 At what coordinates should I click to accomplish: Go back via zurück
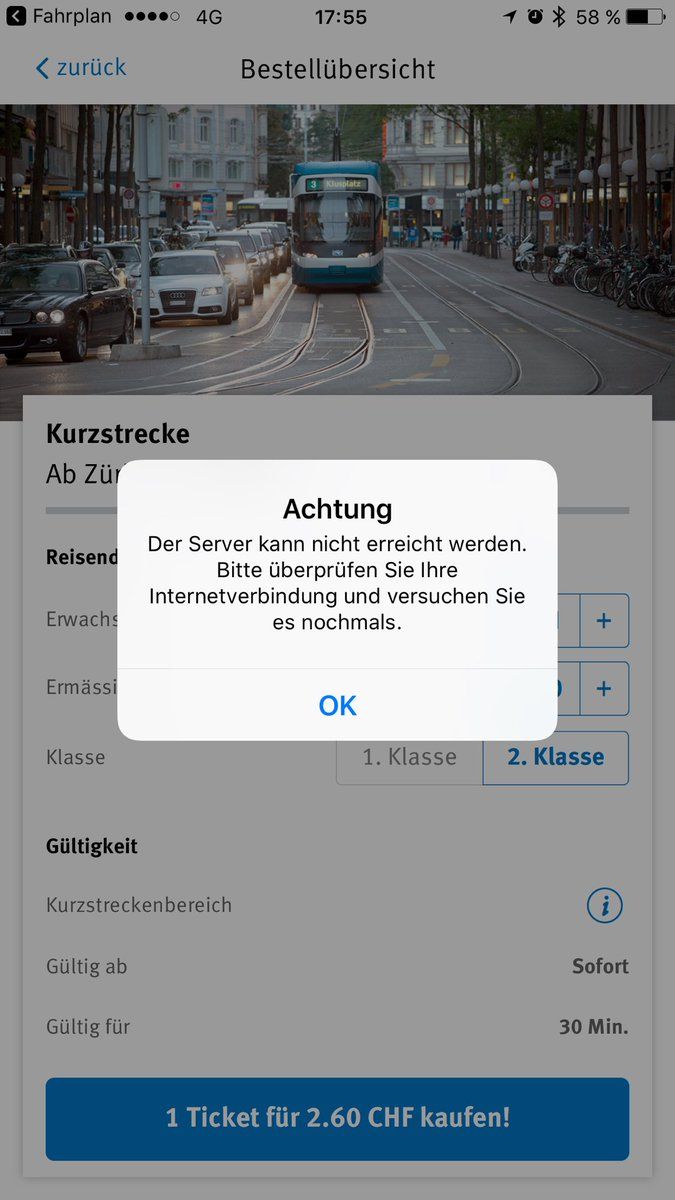point(80,68)
